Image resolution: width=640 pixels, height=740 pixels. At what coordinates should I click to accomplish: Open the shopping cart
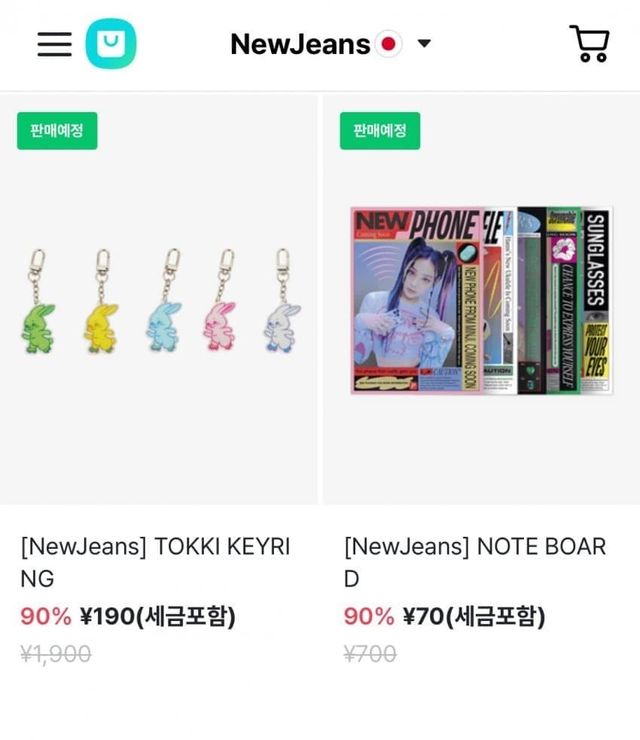pyautogui.click(x=589, y=44)
